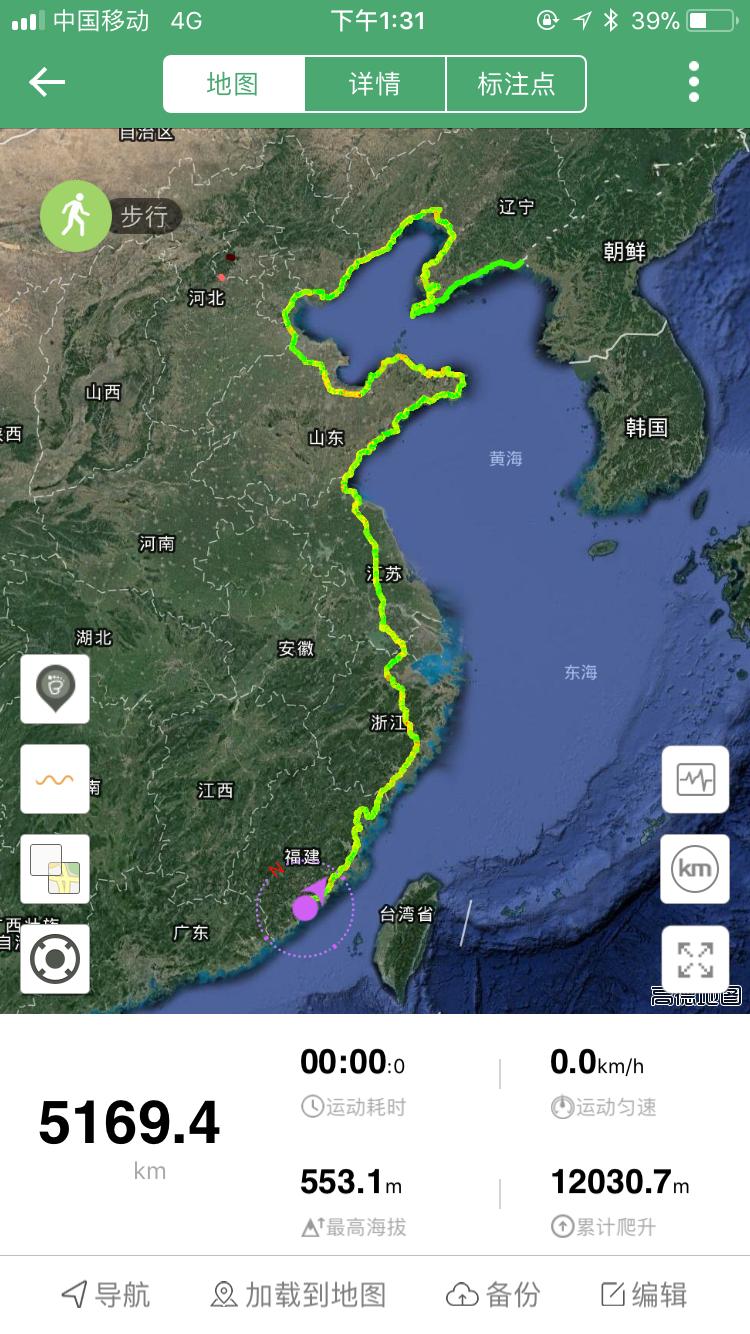This screenshot has width=750, height=1334.
Task: Tap the compass locate icon
Action: coord(54,959)
